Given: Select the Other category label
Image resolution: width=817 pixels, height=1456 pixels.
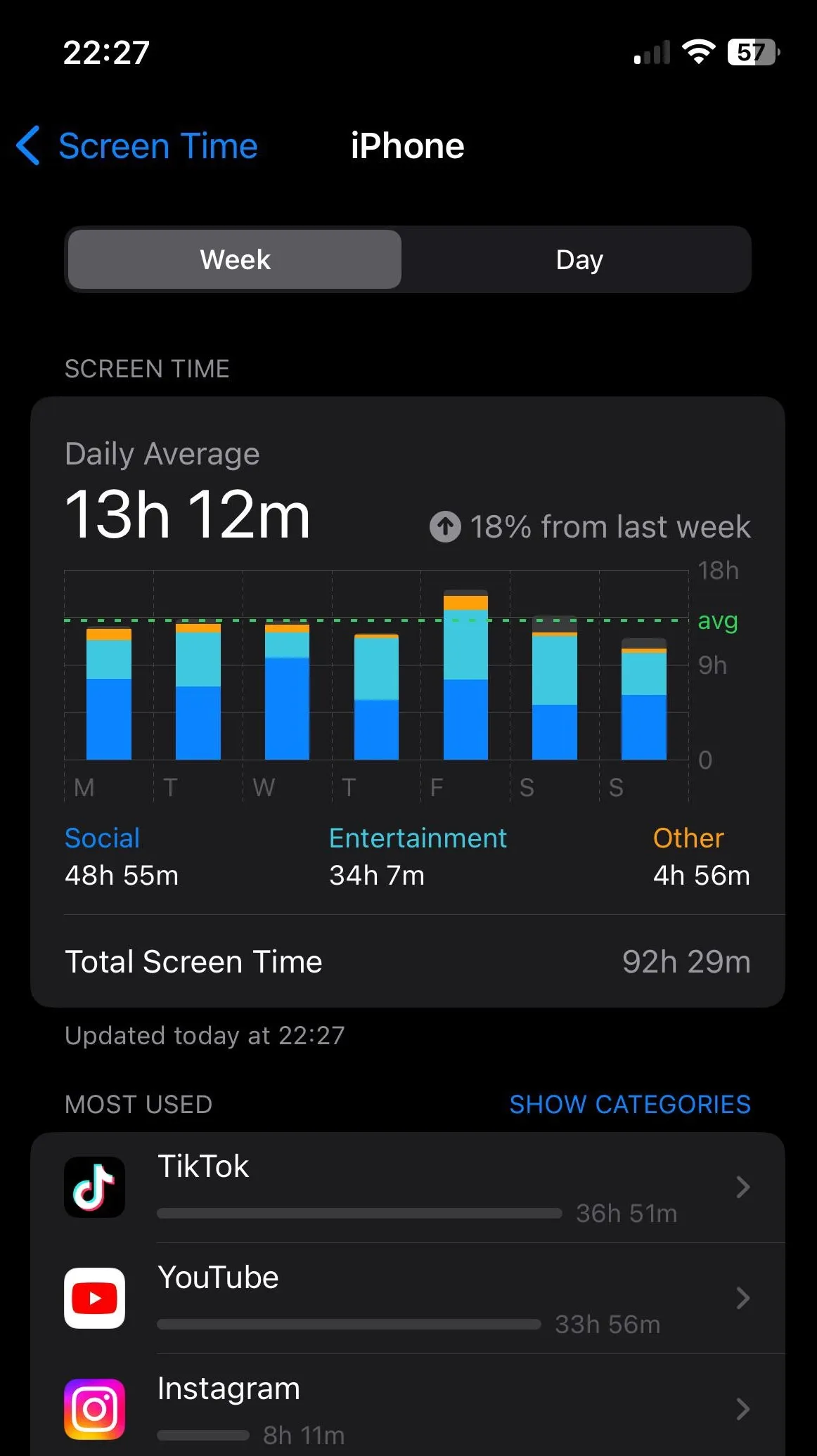Looking at the screenshot, I should [688, 838].
